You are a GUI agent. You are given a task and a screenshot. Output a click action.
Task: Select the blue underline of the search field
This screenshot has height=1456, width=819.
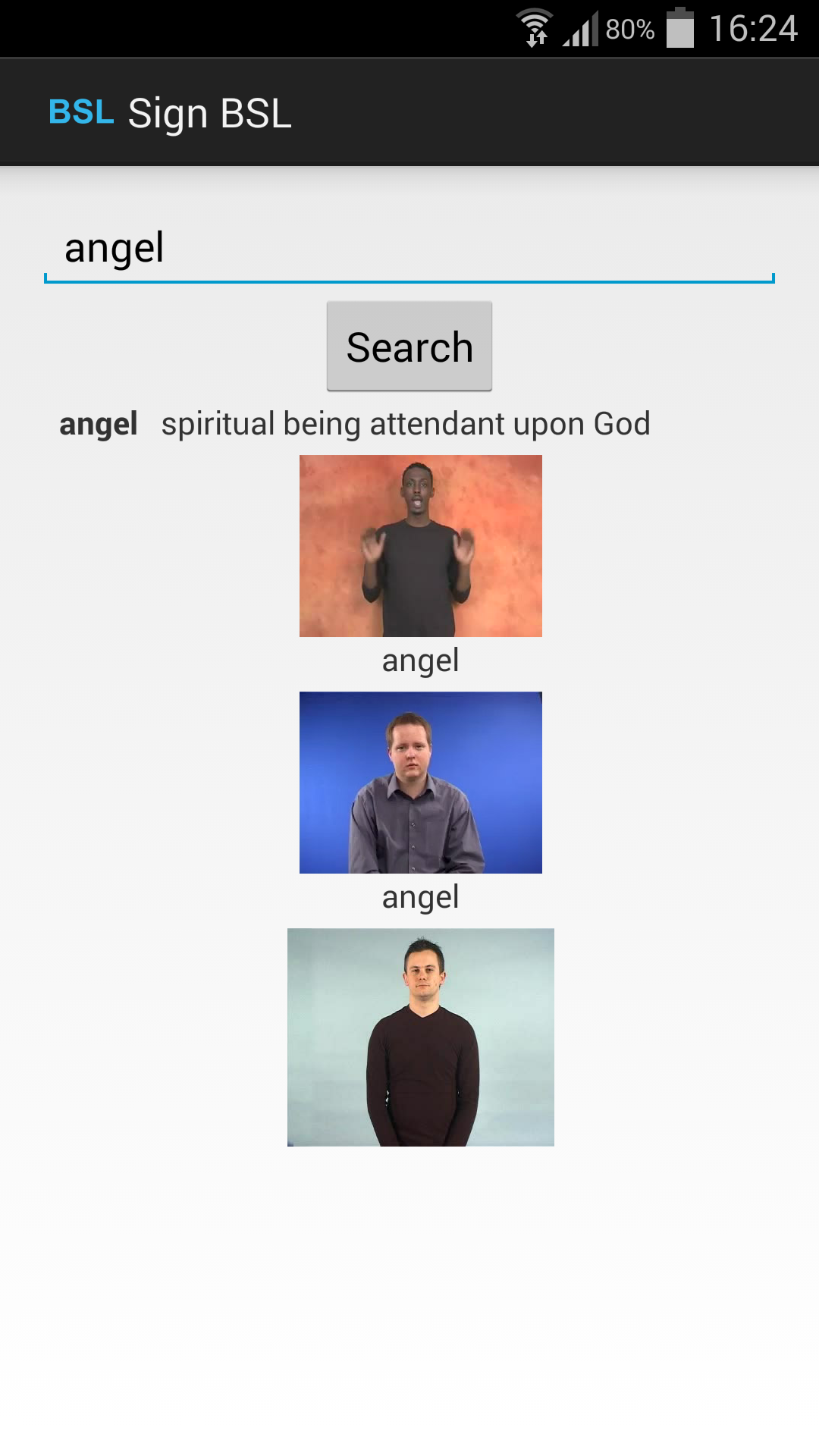(x=409, y=278)
